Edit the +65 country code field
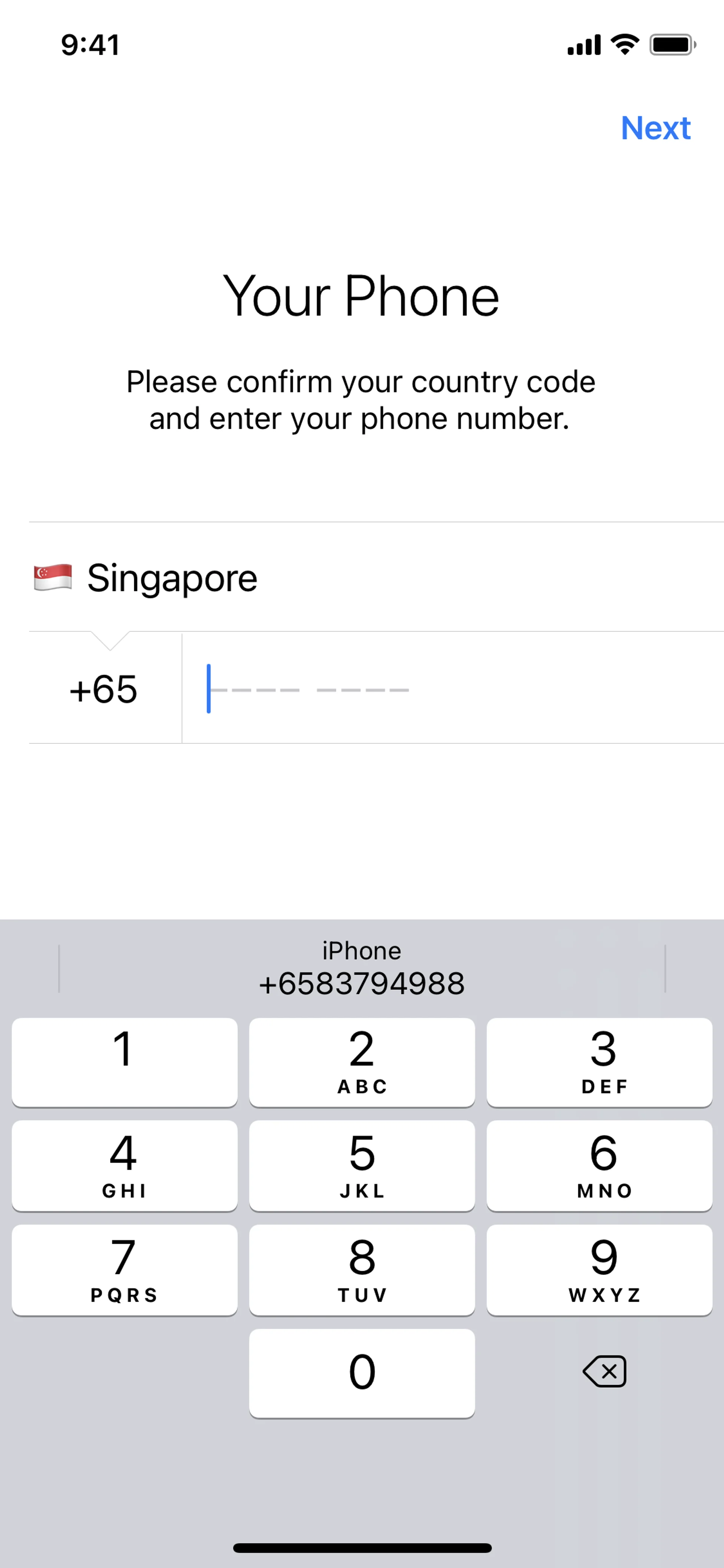Viewport: 724px width, 1568px height. (x=103, y=689)
